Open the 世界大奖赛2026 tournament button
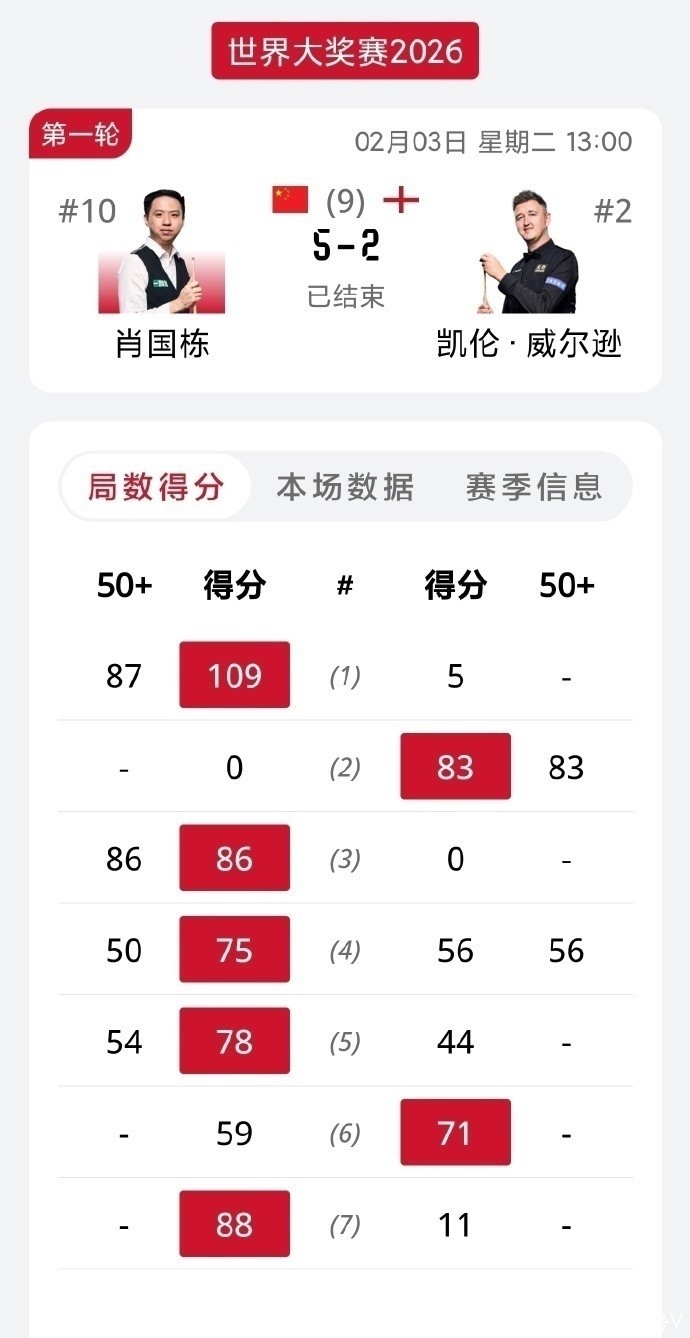Image resolution: width=690 pixels, height=1338 pixels. click(x=345, y=51)
